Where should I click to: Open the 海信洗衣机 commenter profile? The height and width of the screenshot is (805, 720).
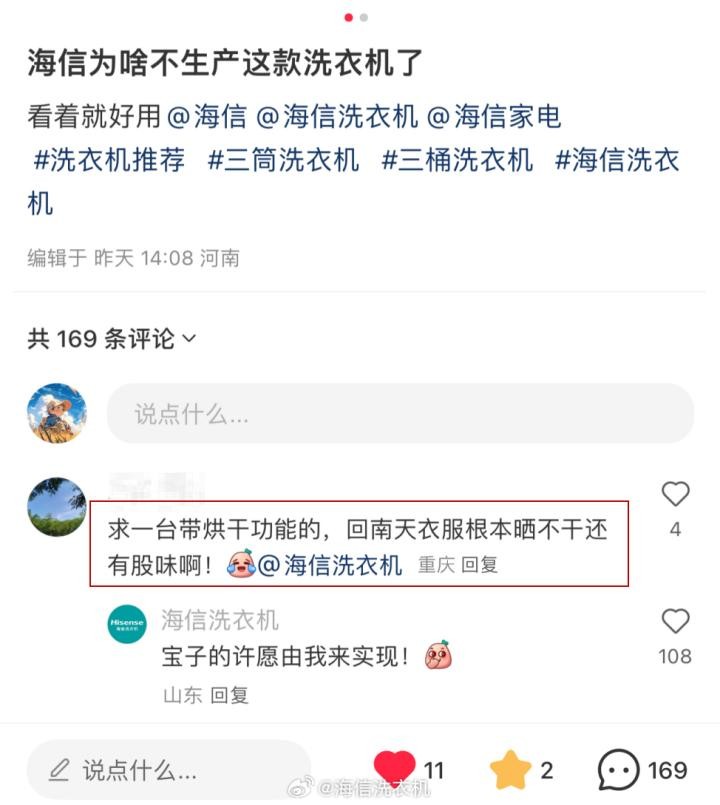(220, 620)
